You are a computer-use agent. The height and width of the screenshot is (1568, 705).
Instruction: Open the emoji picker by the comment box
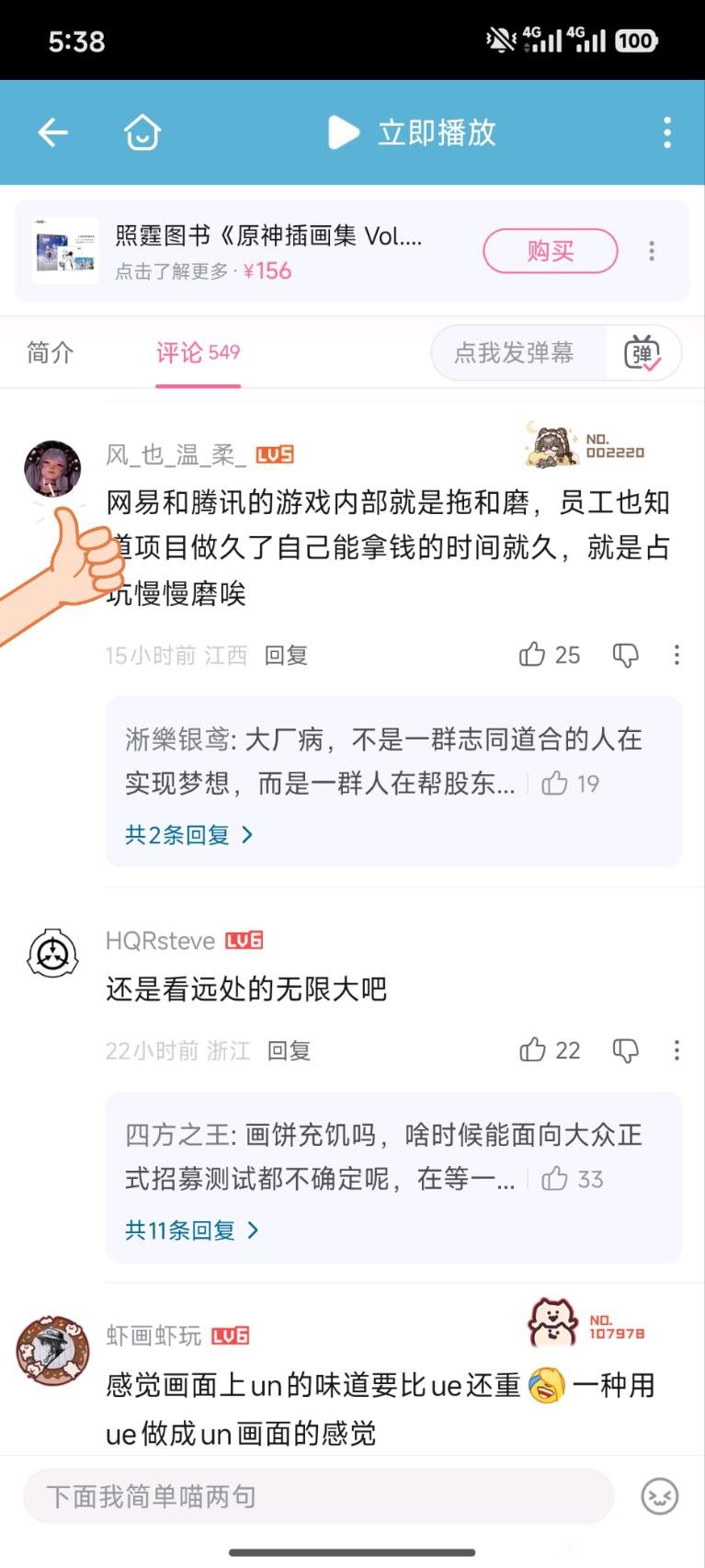[659, 1496]
